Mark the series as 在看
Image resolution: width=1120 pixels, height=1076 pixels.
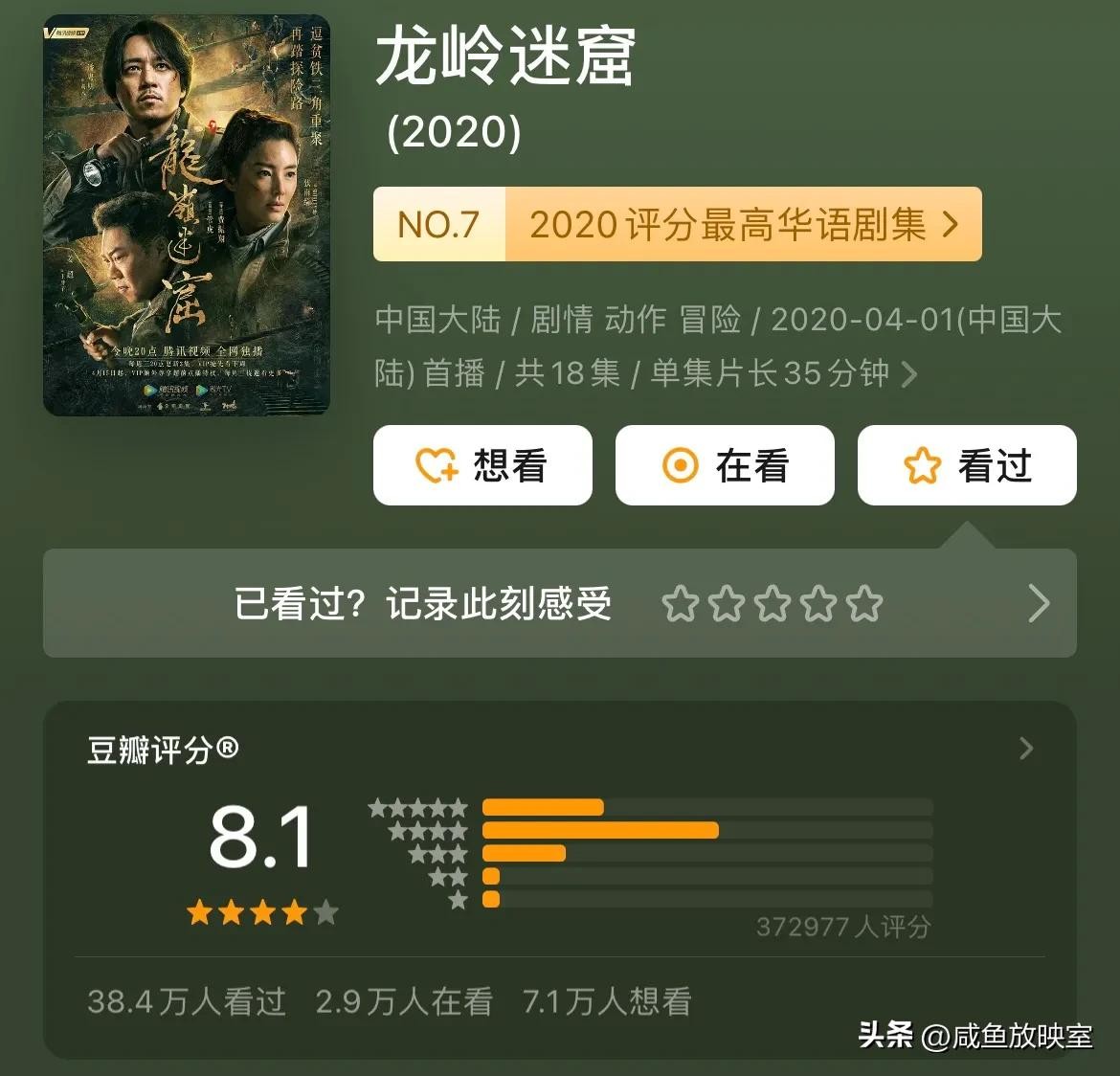point(725,466)
